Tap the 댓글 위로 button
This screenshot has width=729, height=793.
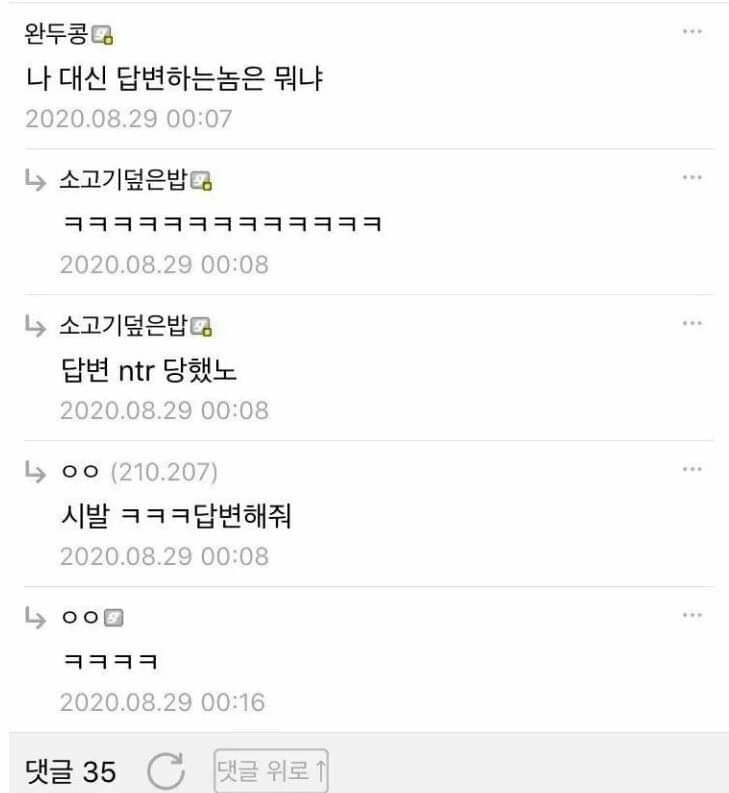271,771
